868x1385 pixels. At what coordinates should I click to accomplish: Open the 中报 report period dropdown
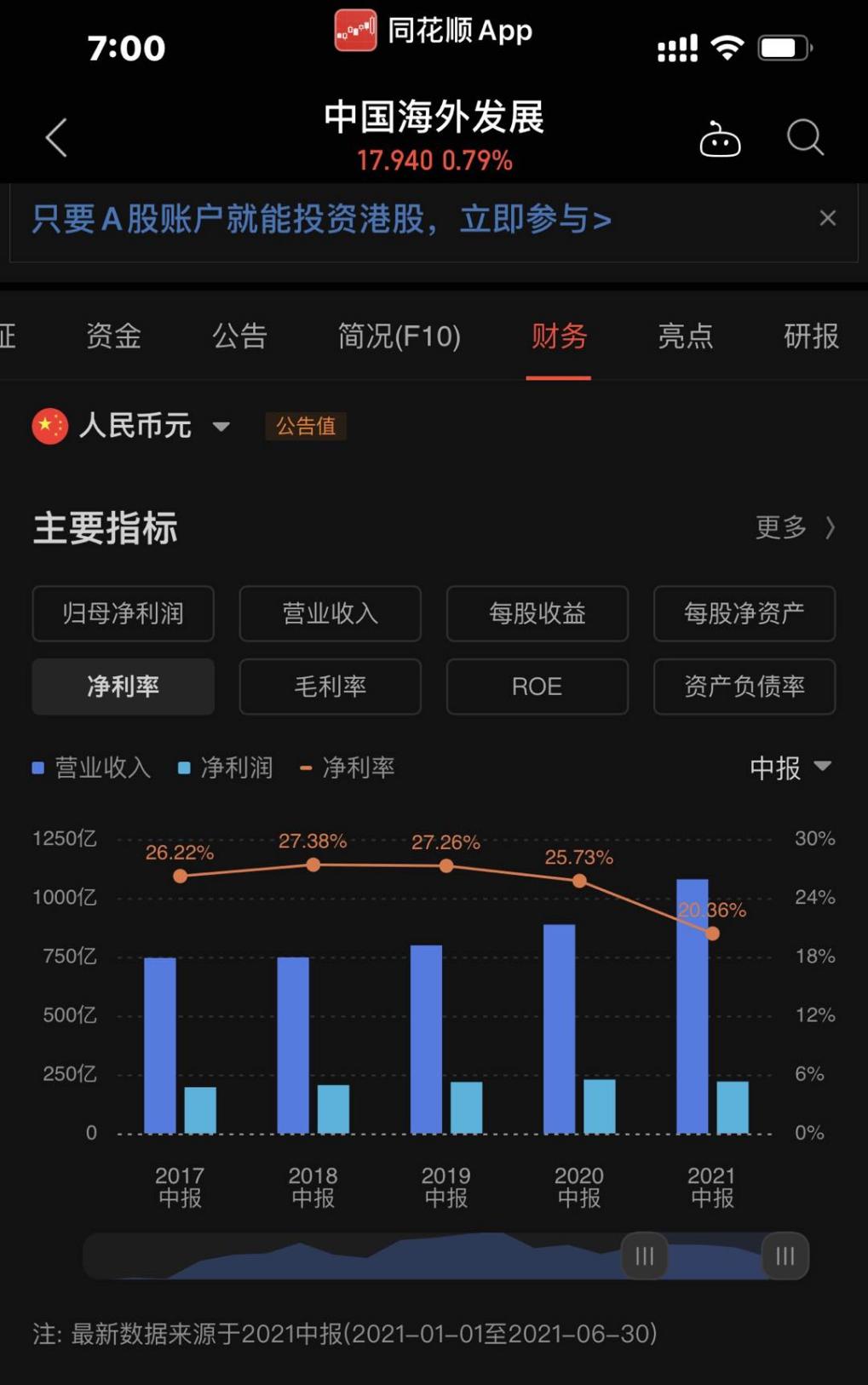(790, 768)
